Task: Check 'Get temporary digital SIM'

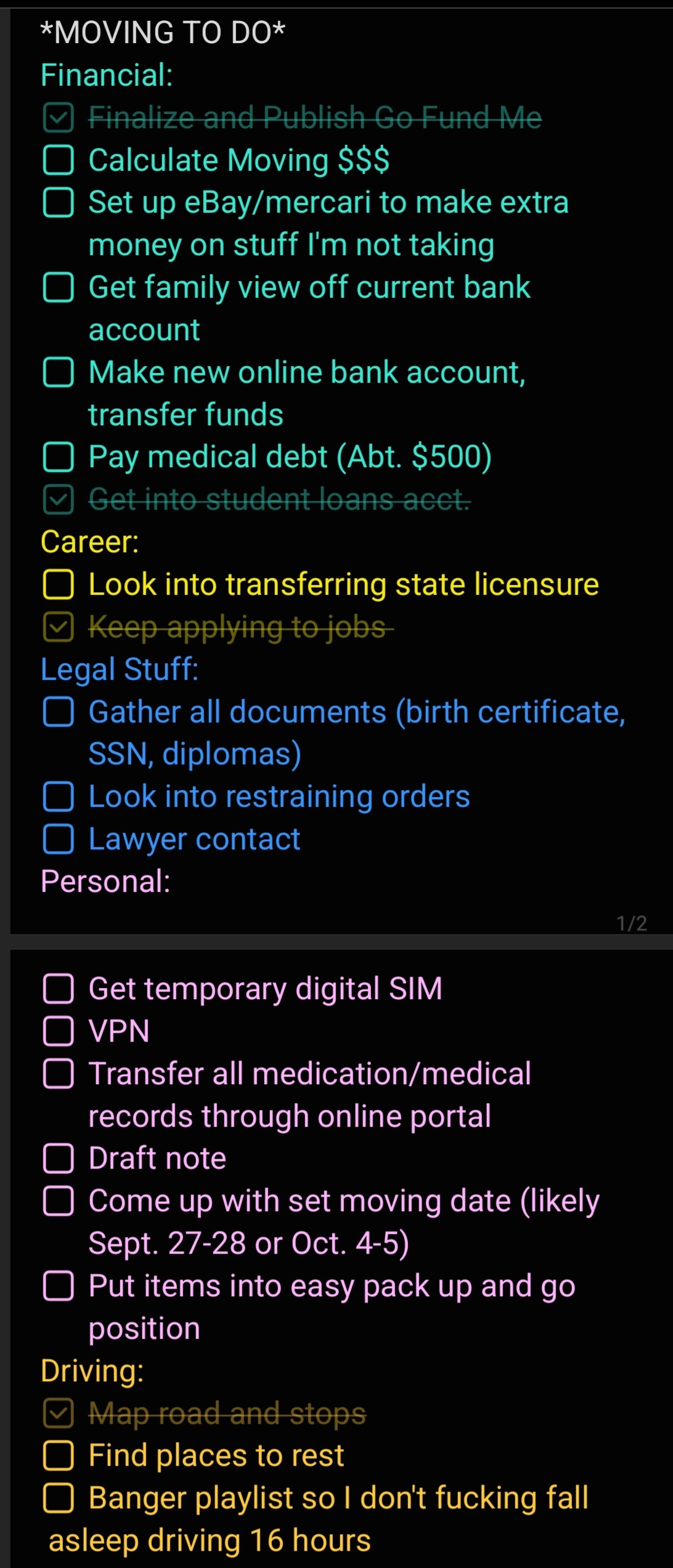Action: (59, 989)
